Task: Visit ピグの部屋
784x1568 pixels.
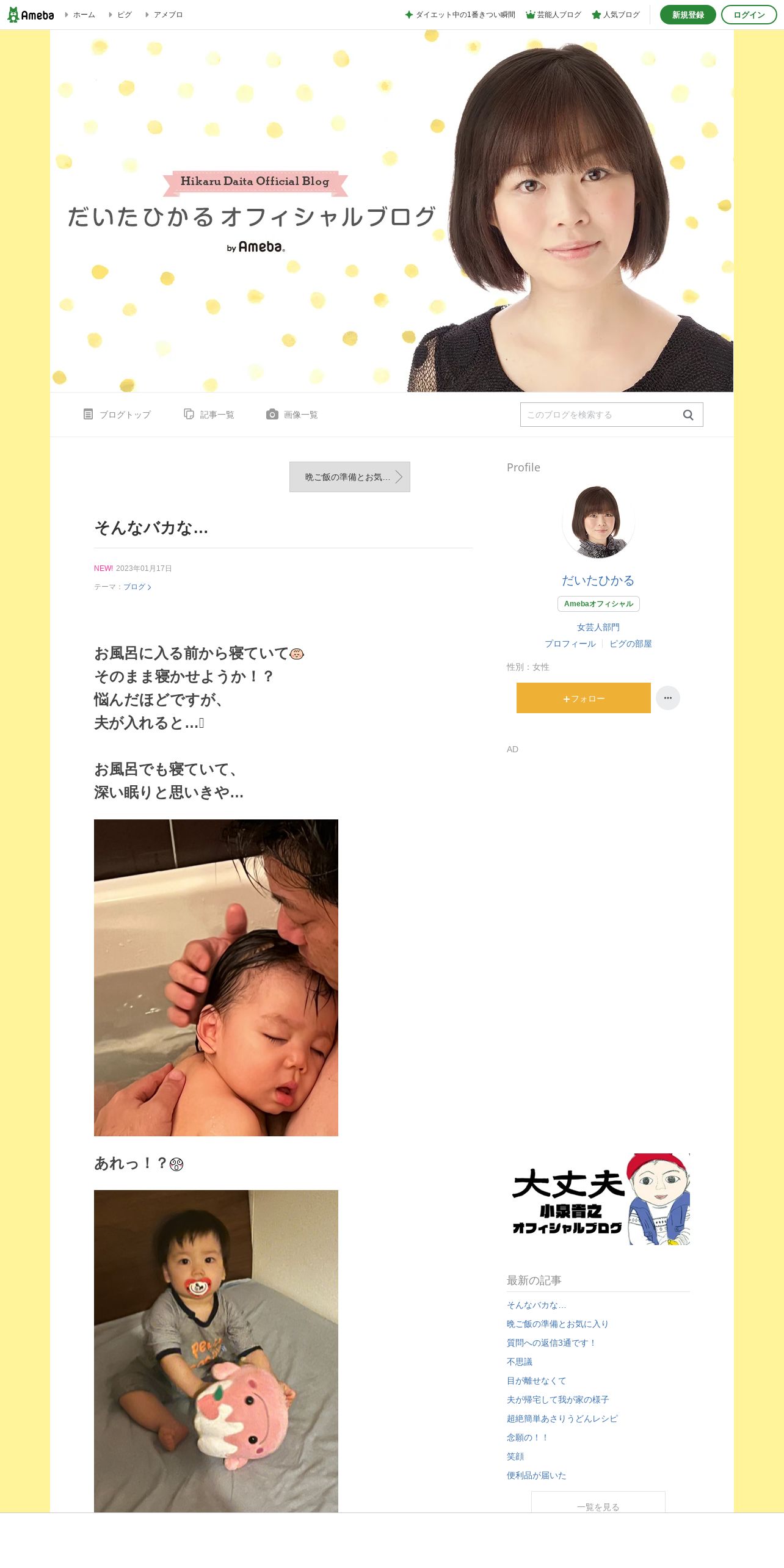Action: tap(631, 644)
